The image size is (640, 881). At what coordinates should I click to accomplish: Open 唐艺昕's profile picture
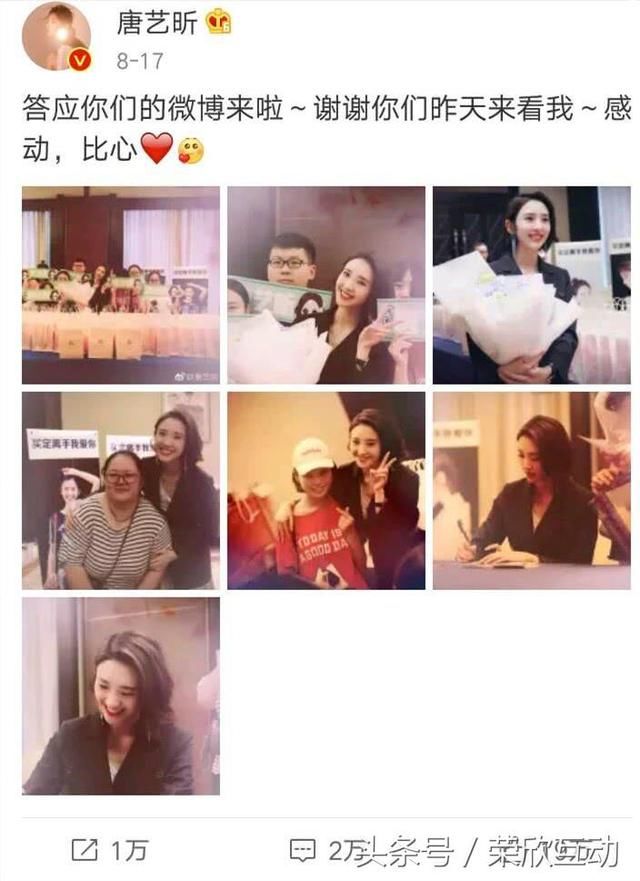(x=56, y=38)
